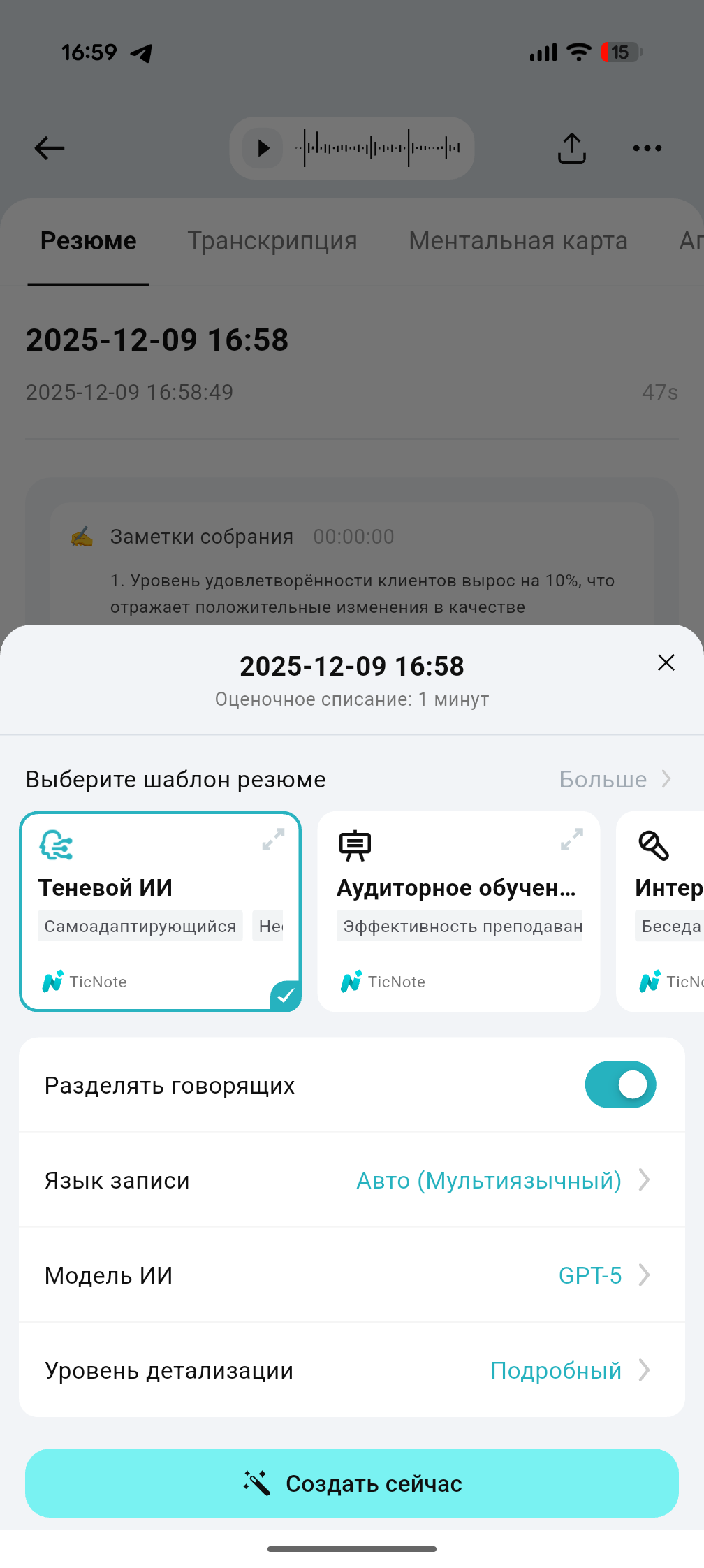This screenshot has height=1568, width=704.
Task: Disable the Разделять говорящих switch
Action: click(x=620, y=1084)
